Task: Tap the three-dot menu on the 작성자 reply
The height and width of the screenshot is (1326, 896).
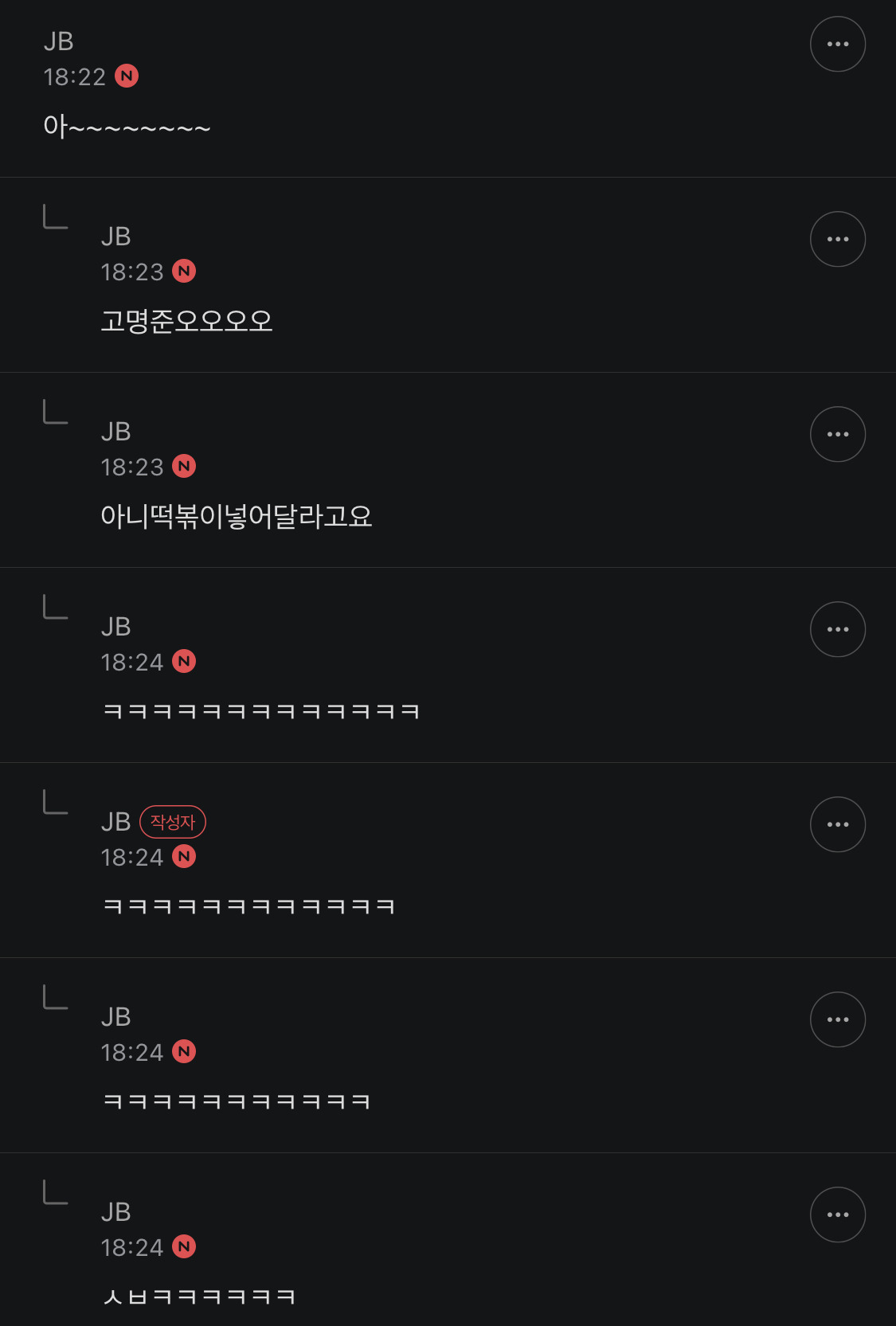Action: pyautogui.click(x=838, y=824)
